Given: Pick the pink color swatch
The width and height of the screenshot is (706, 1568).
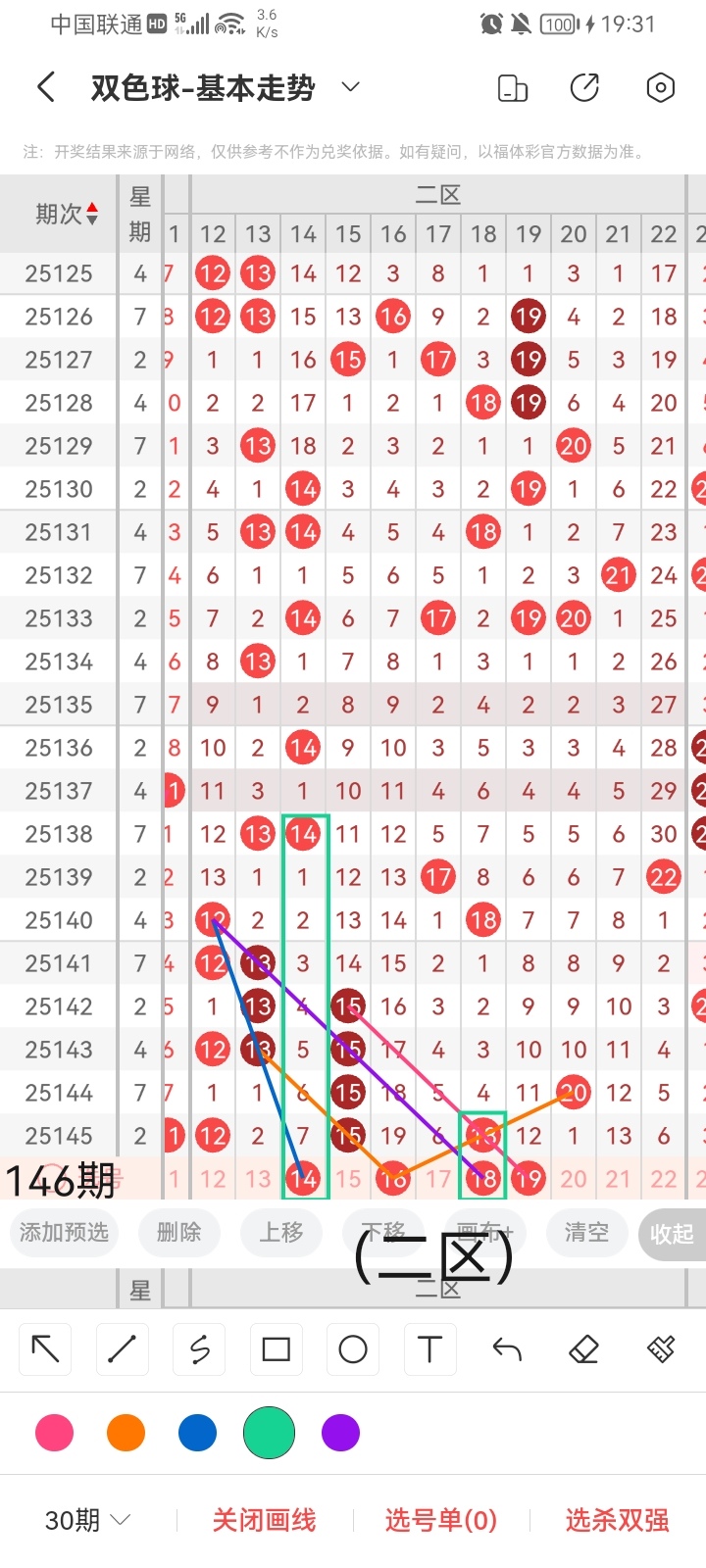Looking at the screenshot, I should pyautogui.click(x=54, y=1433).
